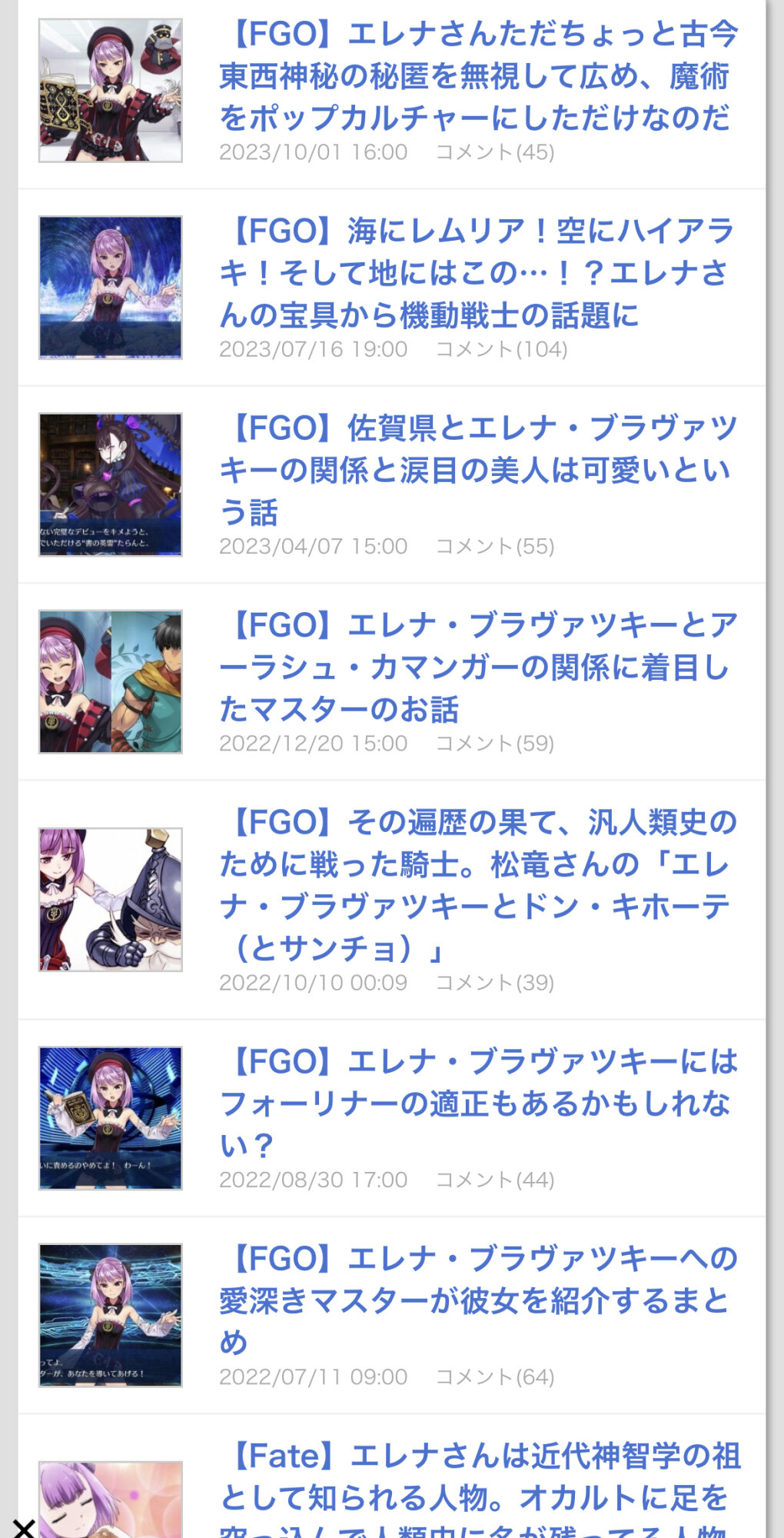Tap the thumbnail of the 2023/10/01 article
Screen dimensions: 784x1538
coord(111,91)
